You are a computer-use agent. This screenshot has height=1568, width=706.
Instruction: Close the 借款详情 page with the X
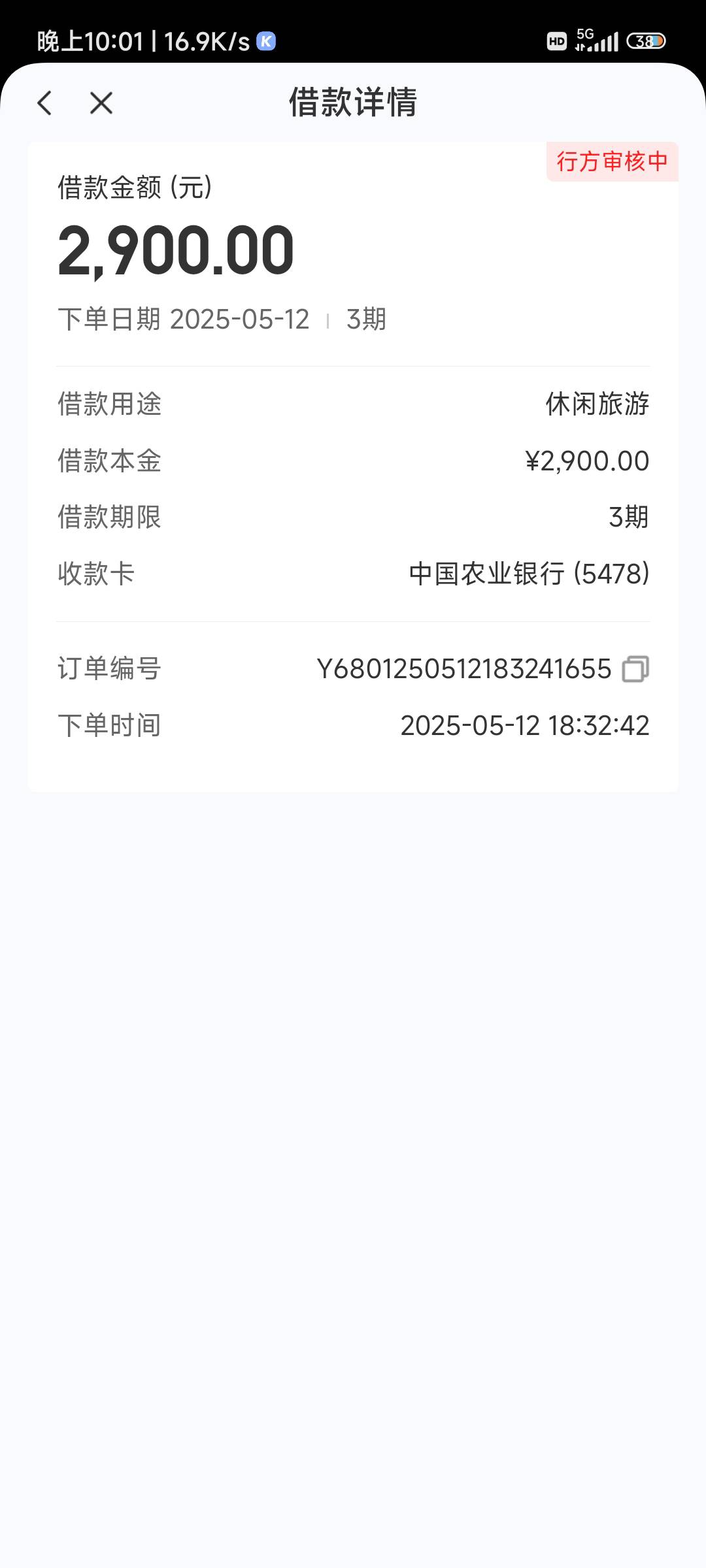point(101,103)
